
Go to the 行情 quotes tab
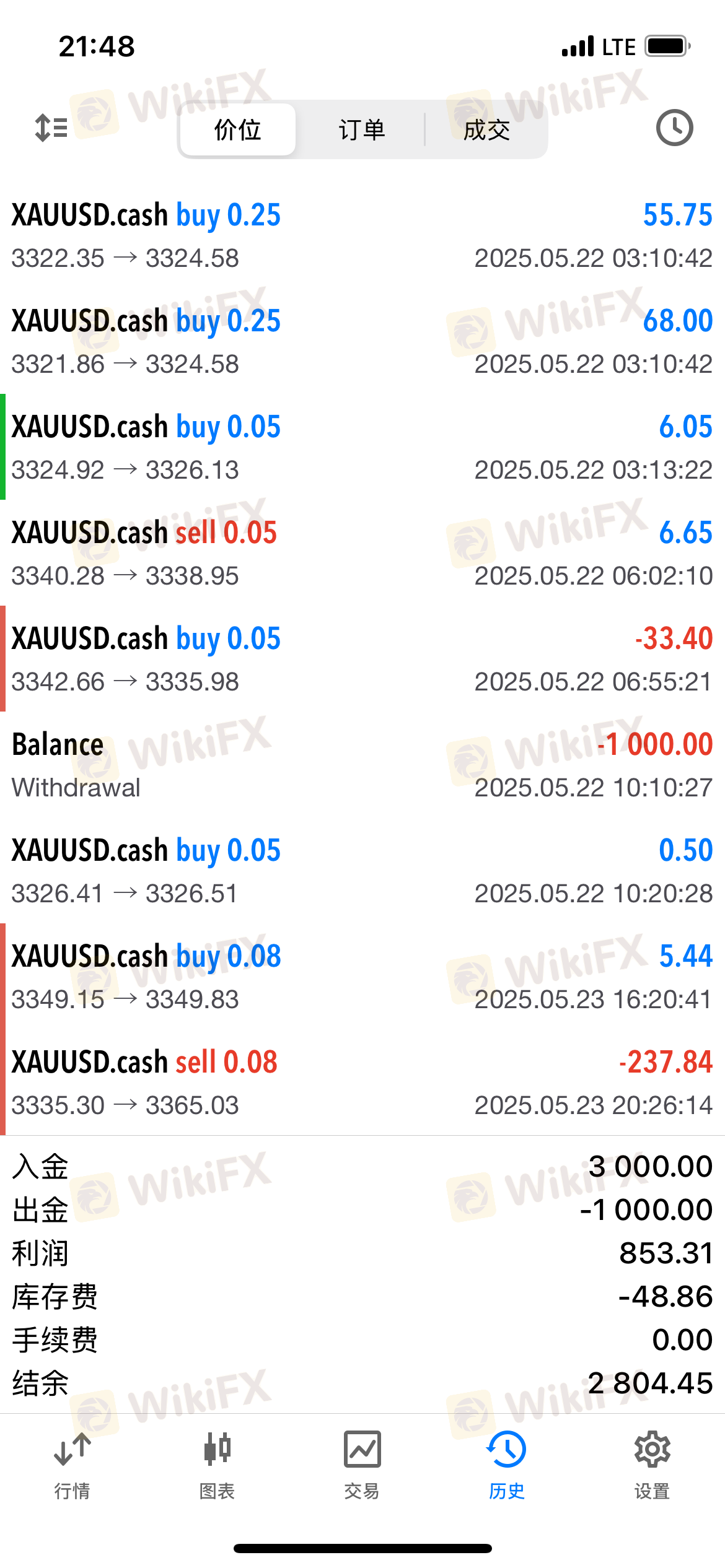[x=72, y=1465]
